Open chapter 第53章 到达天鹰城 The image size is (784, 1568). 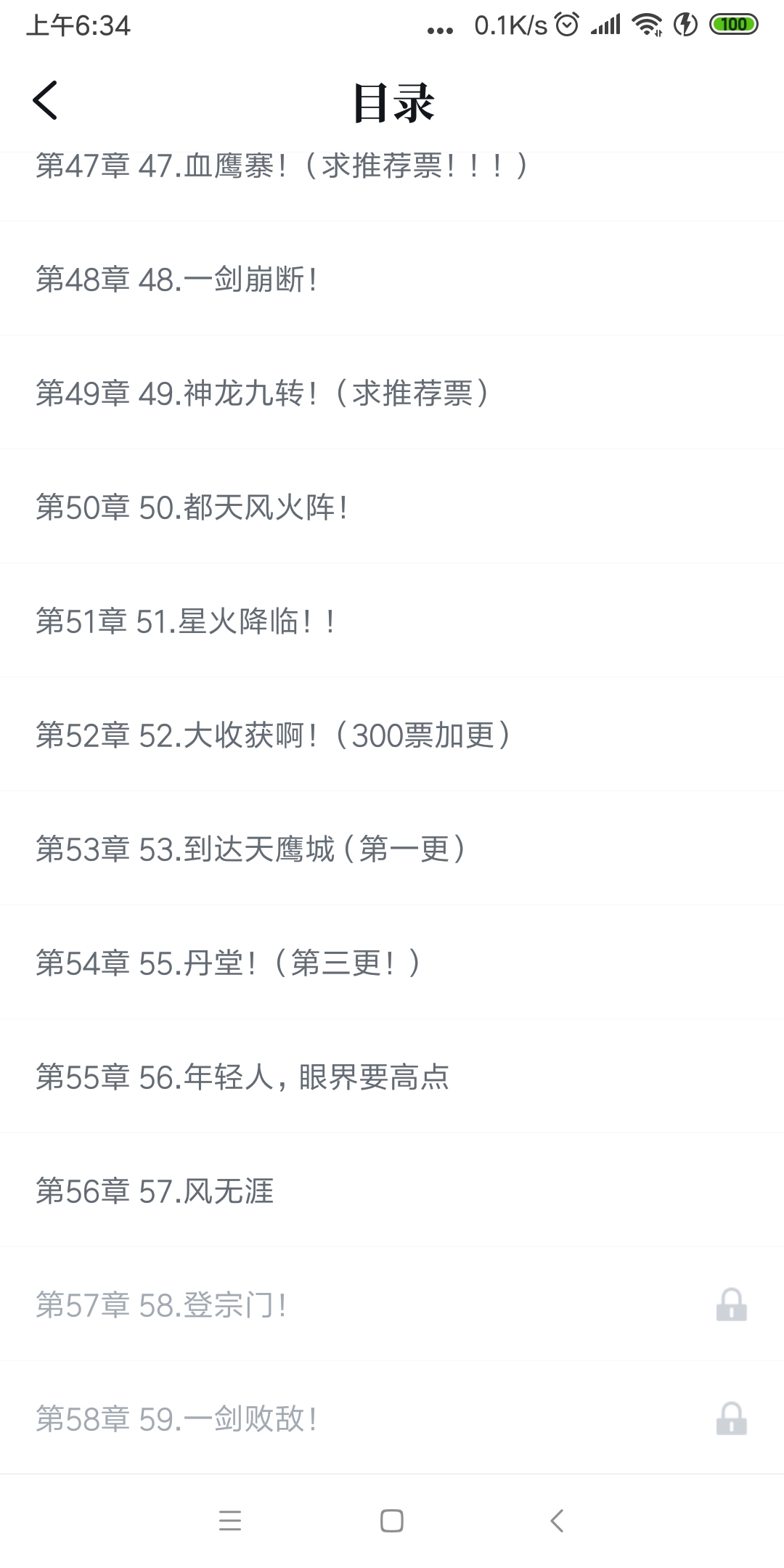coord(392,849)
